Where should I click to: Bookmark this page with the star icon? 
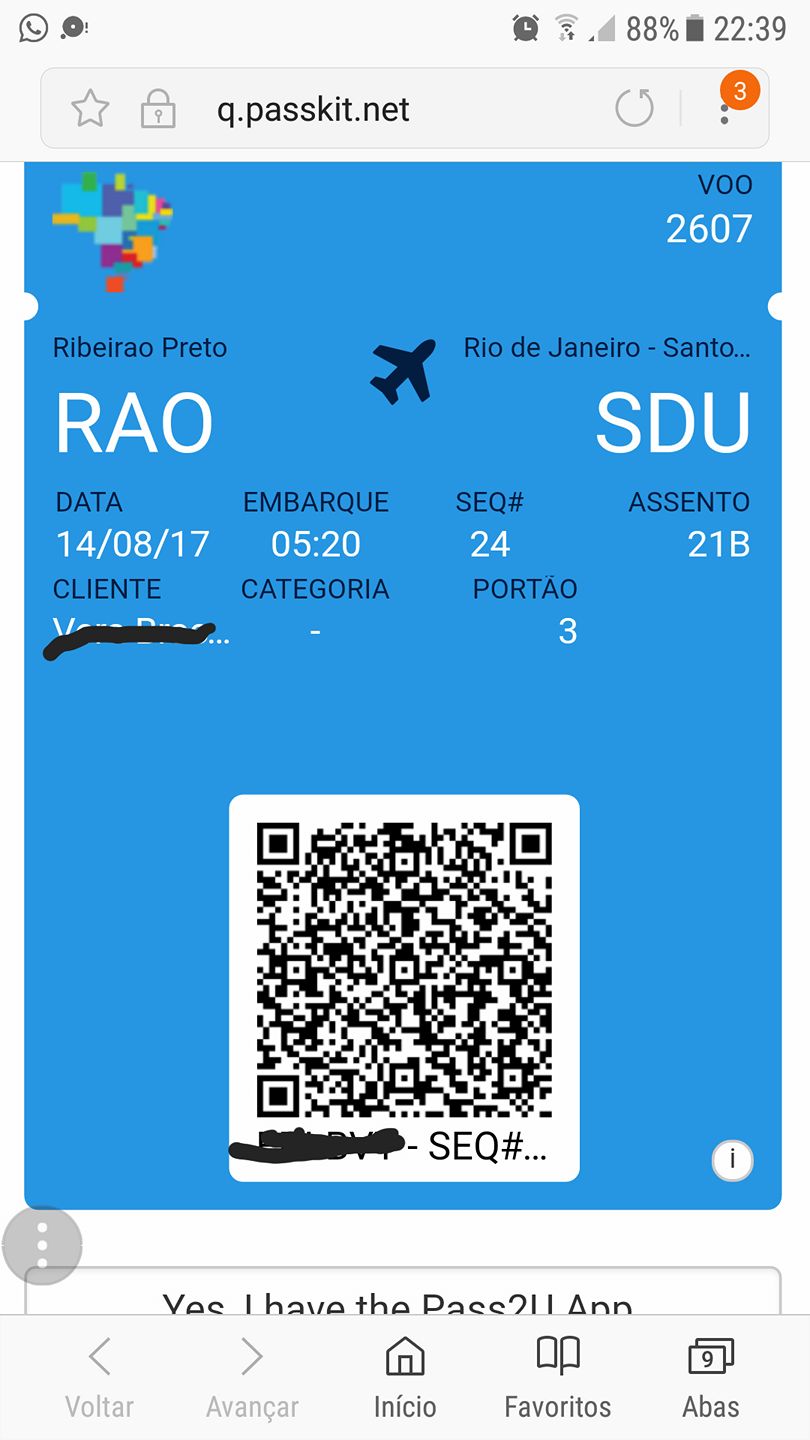[90, 108]
